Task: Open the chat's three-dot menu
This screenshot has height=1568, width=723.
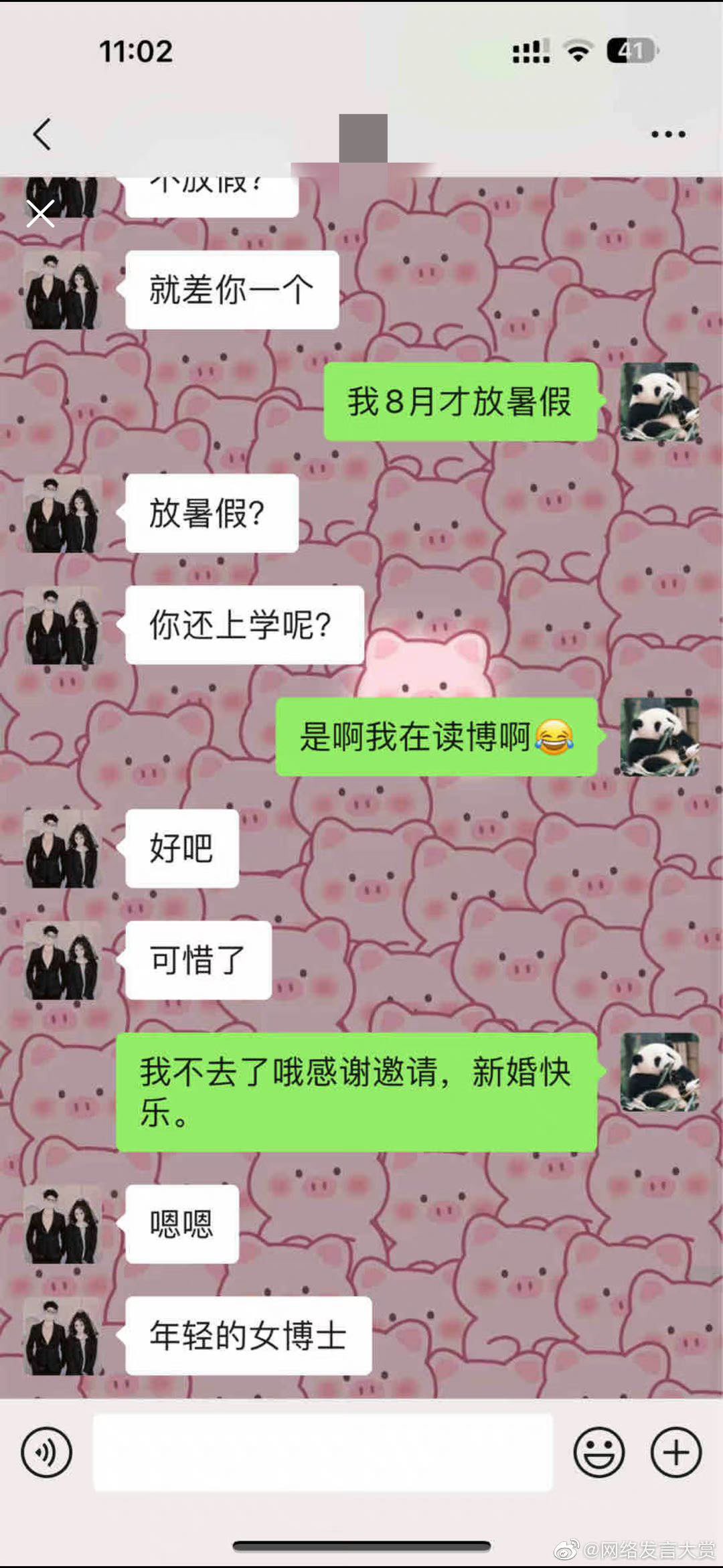Action: click(x=668, y=135)
